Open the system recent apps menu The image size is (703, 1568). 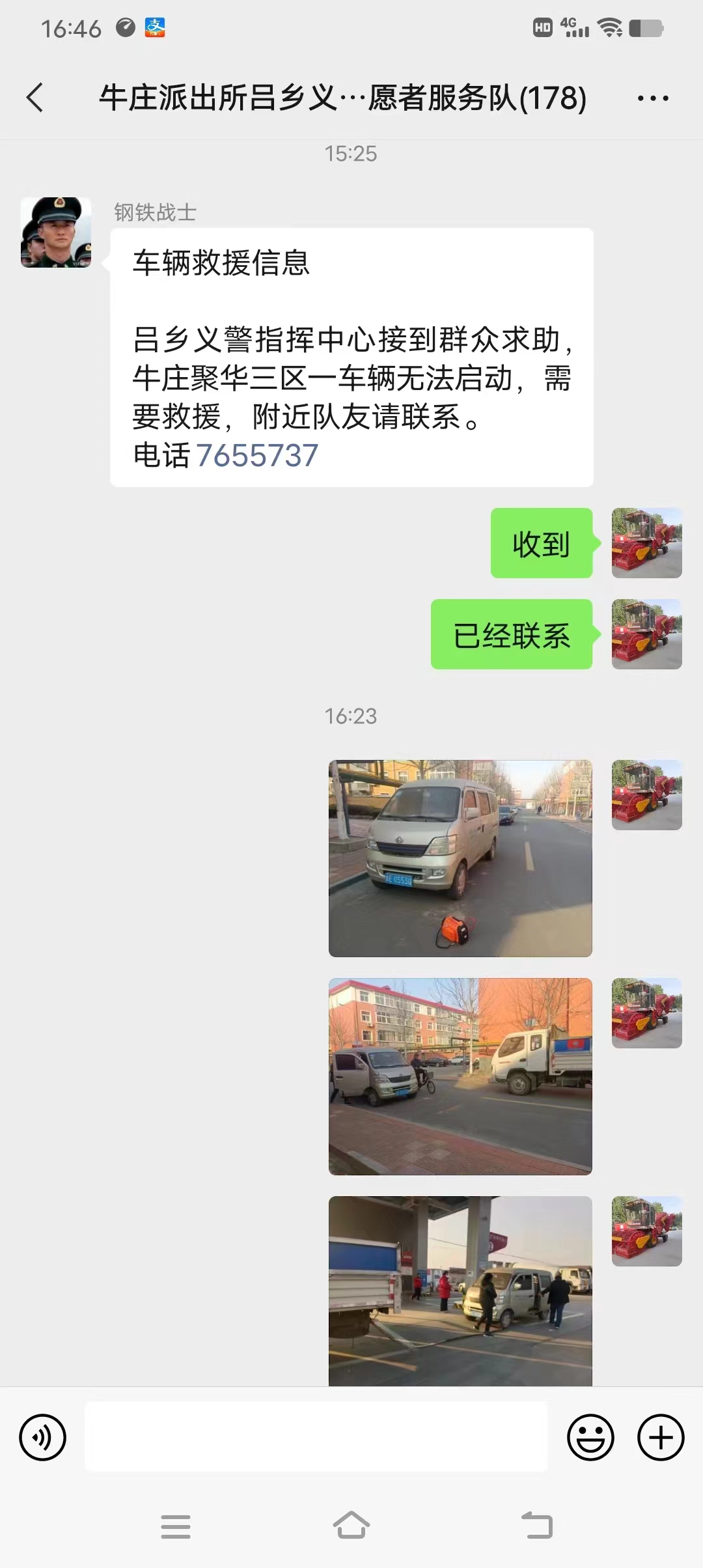(176, 1526)
